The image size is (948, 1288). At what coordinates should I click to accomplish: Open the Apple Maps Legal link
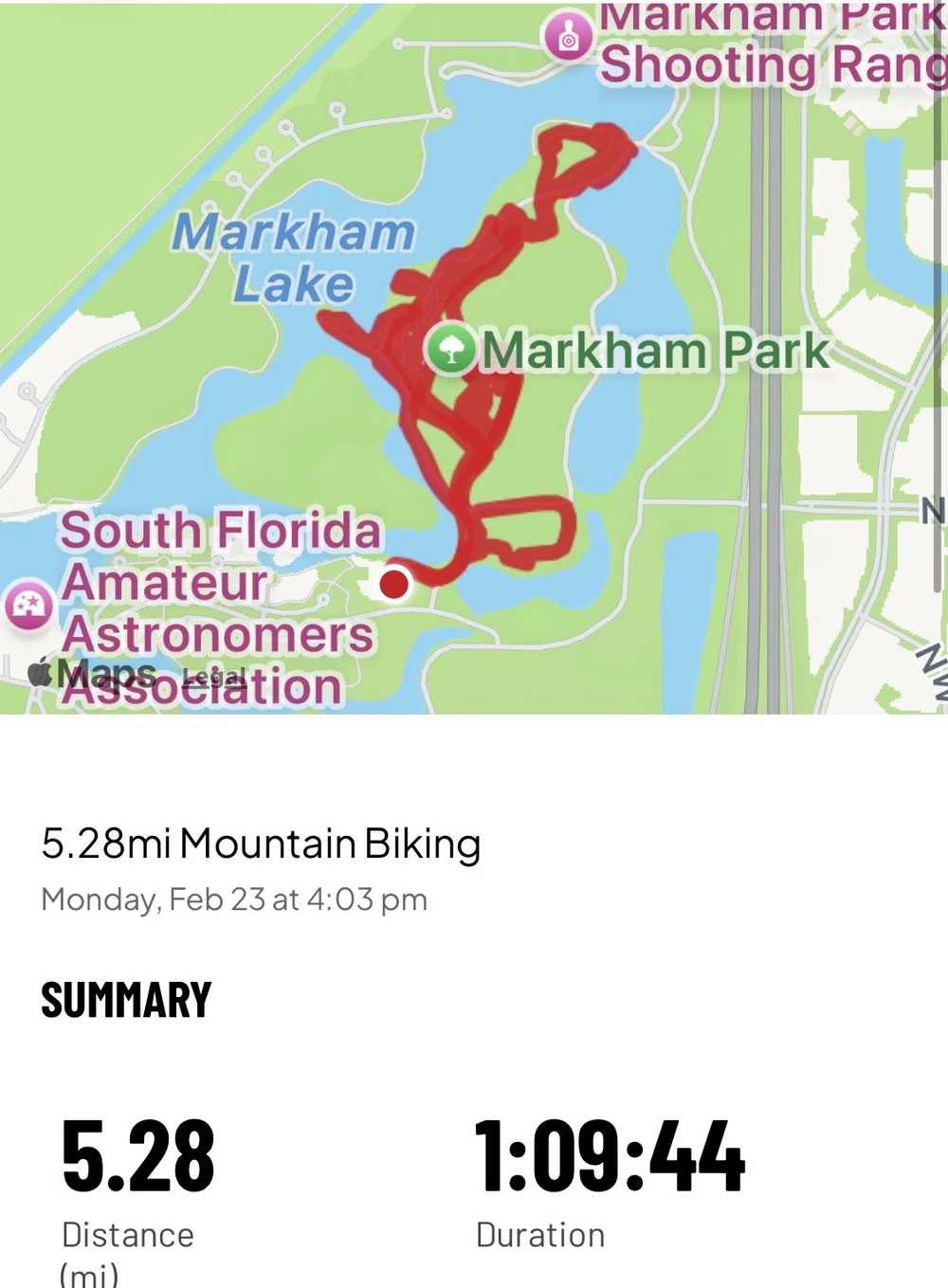tap(213, 677)
